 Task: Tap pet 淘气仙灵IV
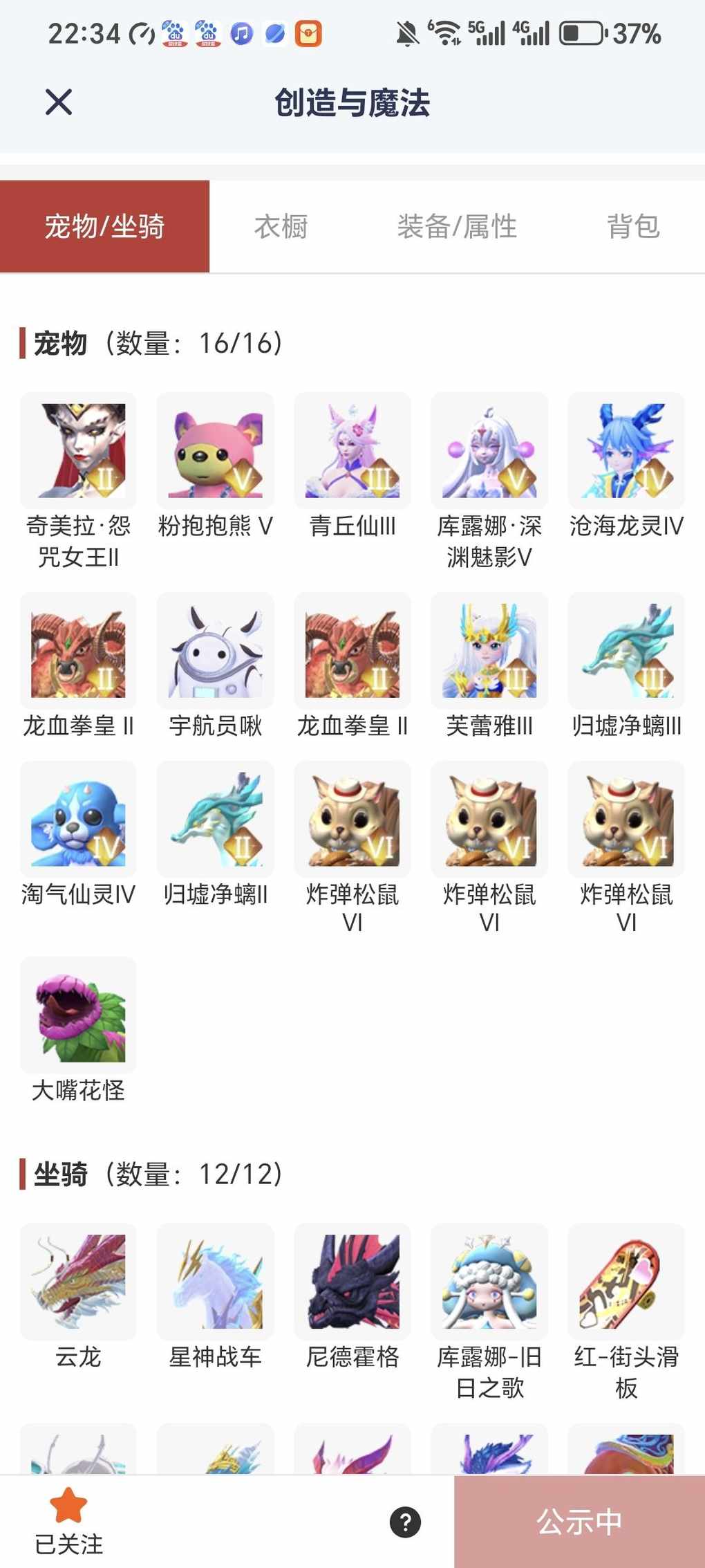pos(78,820)
